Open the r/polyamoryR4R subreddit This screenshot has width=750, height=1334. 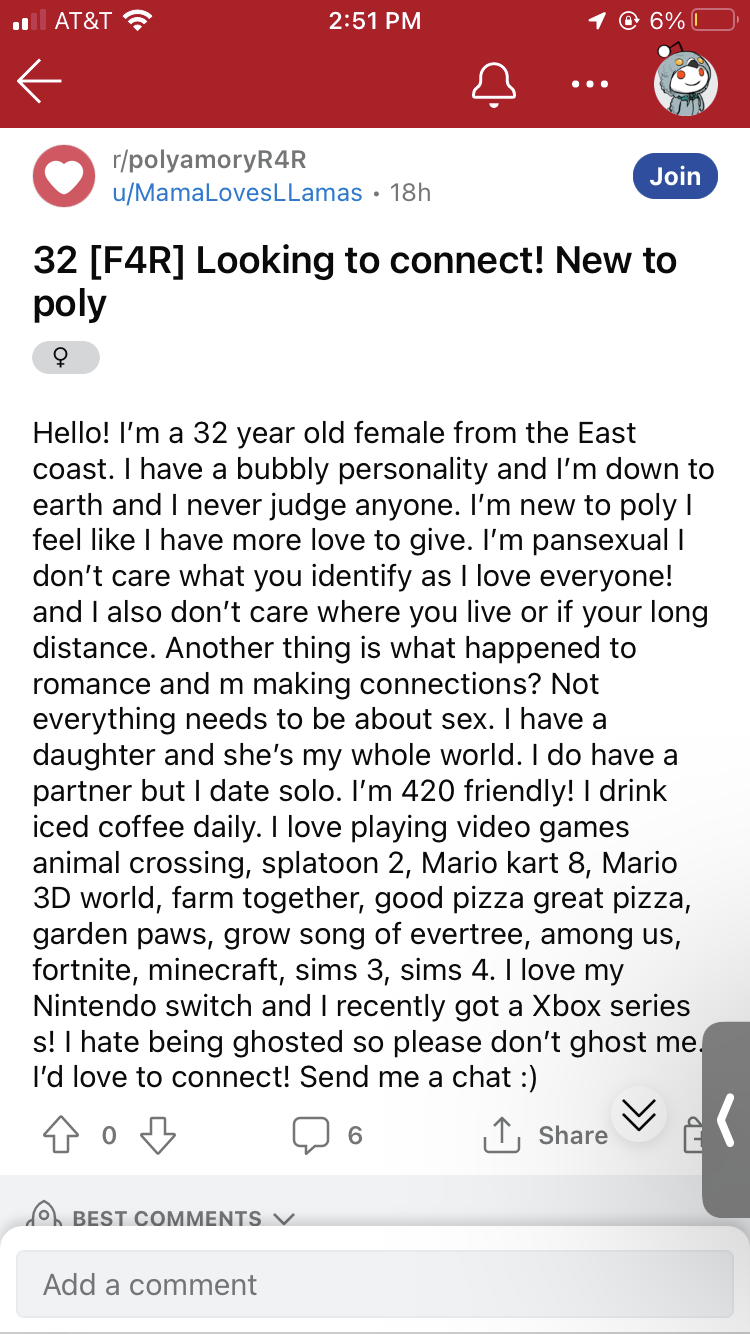[209, 159]
